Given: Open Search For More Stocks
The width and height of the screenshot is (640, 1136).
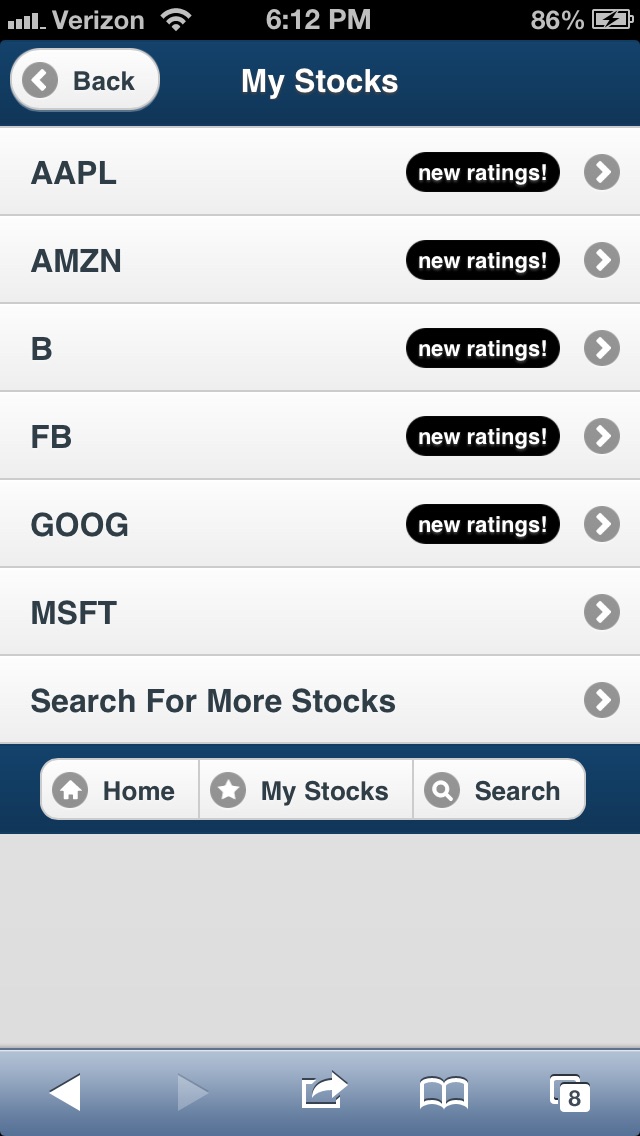Looking at the screenshot, I should click(x=320, y=701).
